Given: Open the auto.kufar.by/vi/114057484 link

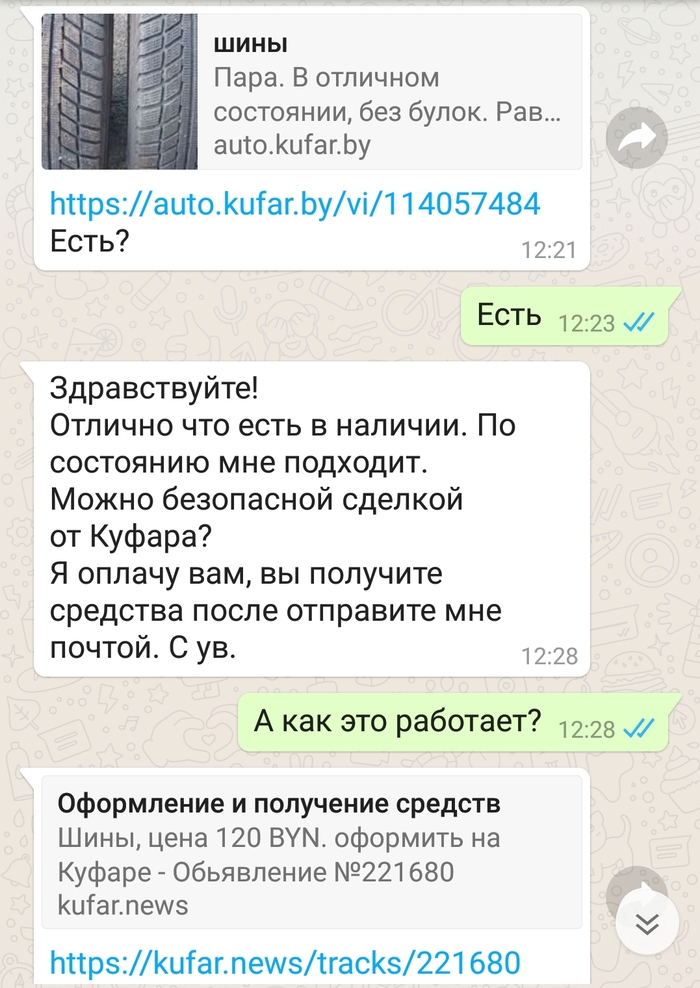Looking at the screenshot, I should coord(295,204).
